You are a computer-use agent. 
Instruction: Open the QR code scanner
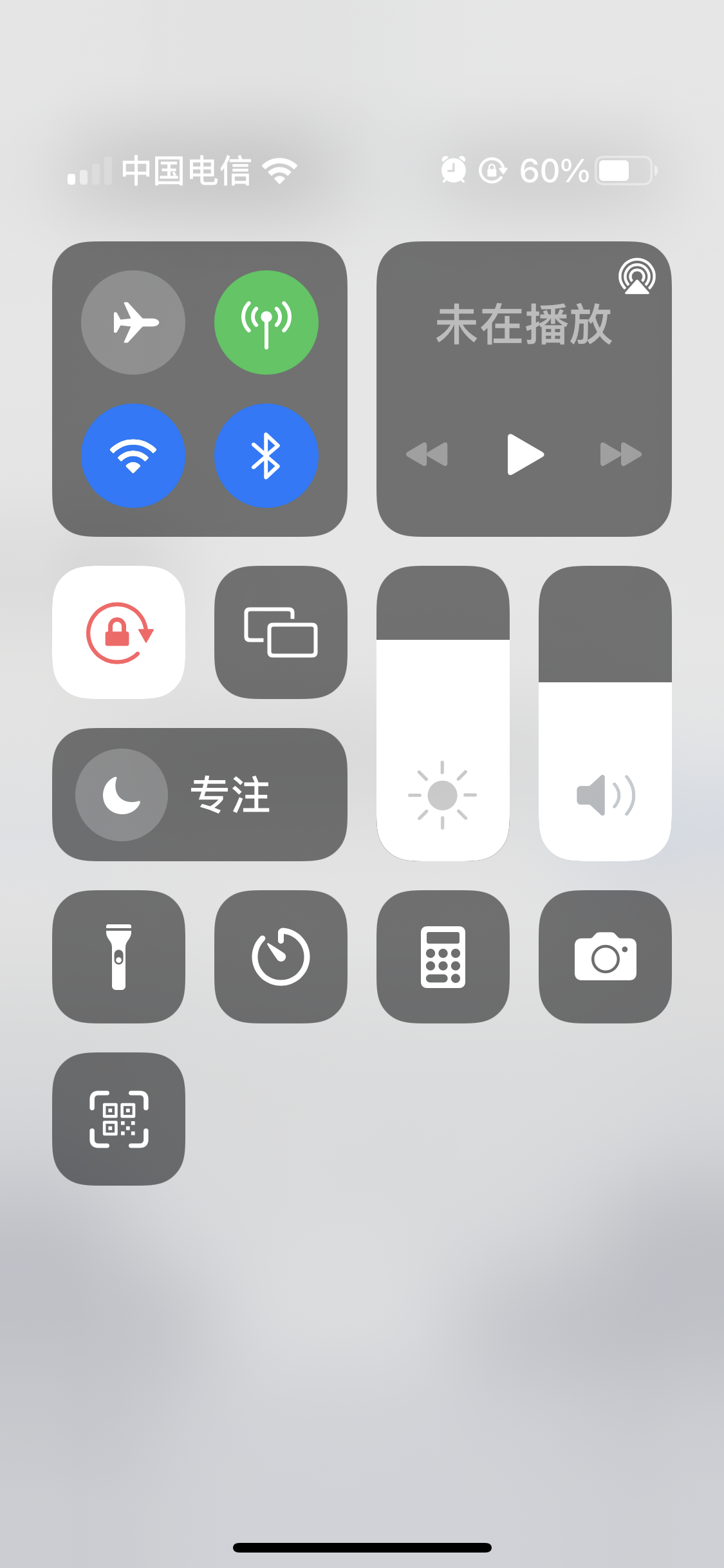tap(119, 1119)
